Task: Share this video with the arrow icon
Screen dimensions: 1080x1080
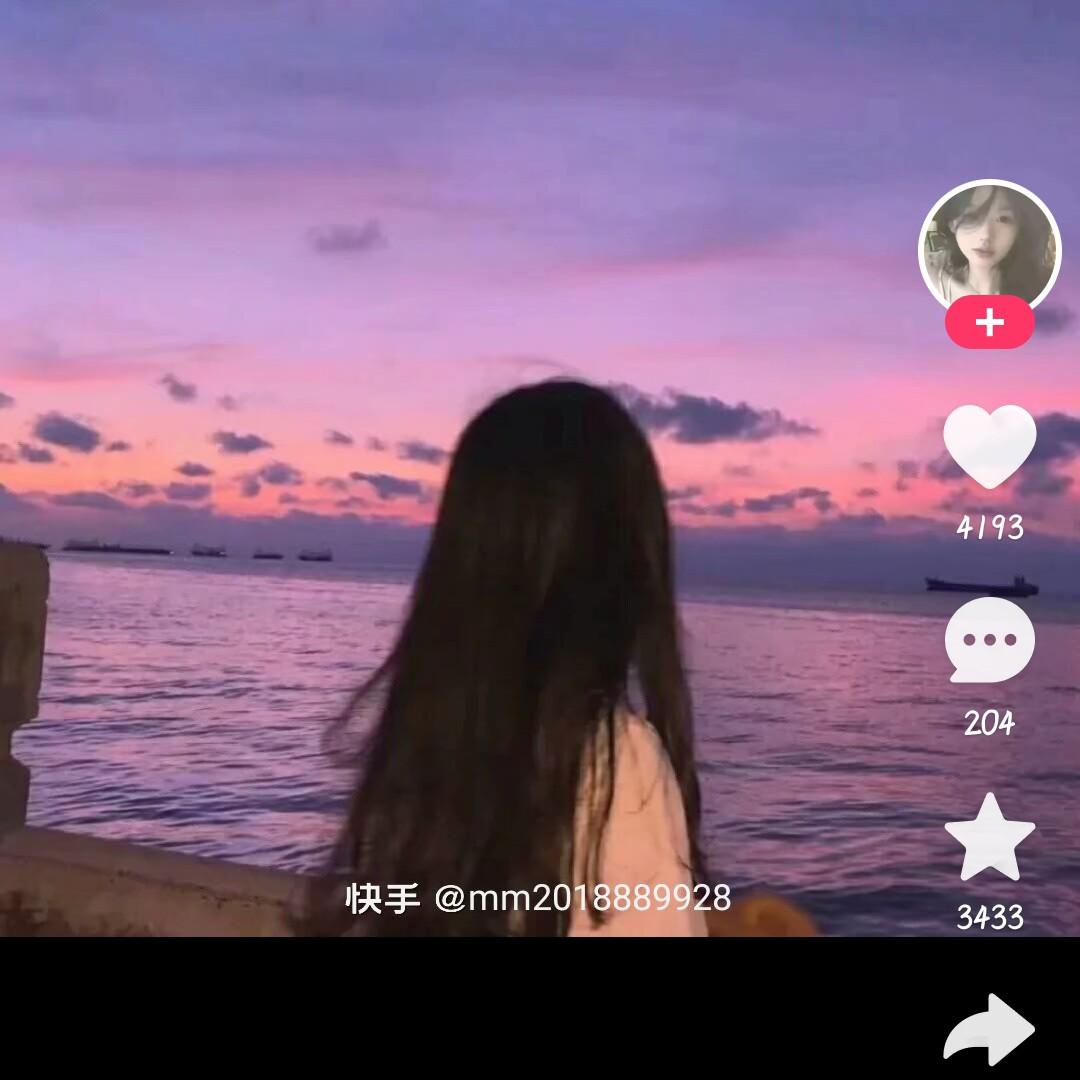Action: pos(989,1028)
